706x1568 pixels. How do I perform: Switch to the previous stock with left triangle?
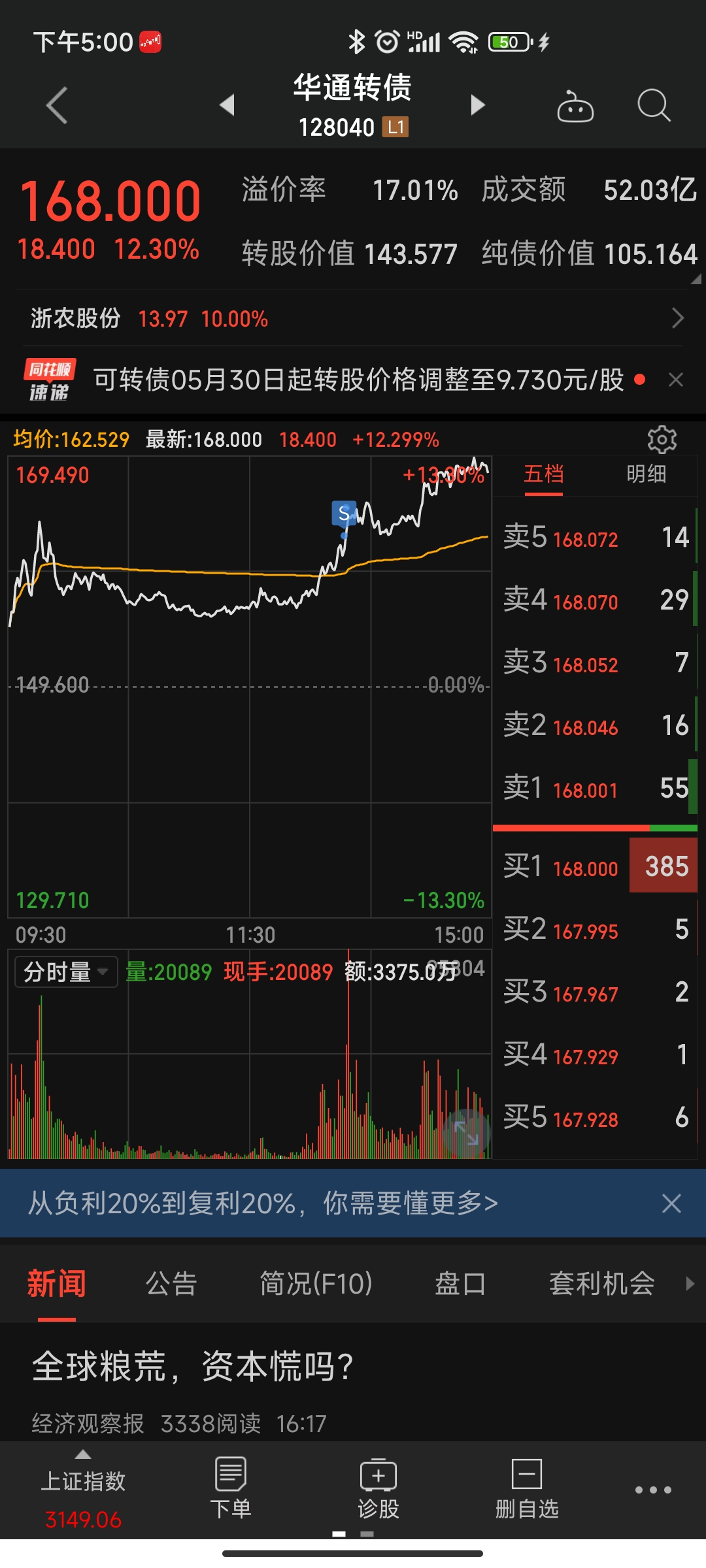pyautogui.click(x=227, y=105)
